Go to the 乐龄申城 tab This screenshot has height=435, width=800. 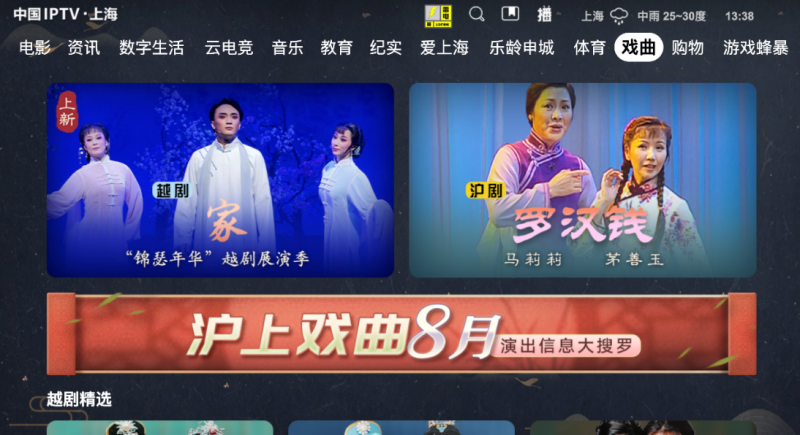click(x=521, y=48)
